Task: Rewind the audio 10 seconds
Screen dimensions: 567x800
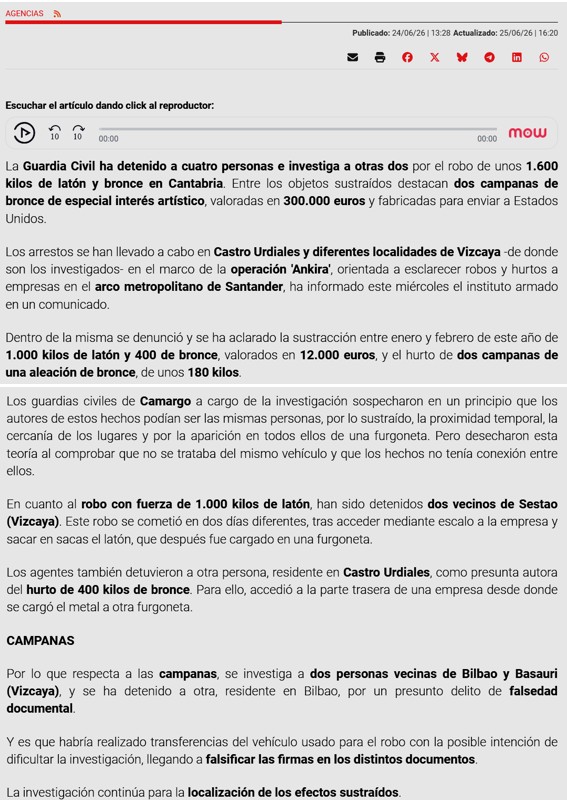Action: [55, 133]
